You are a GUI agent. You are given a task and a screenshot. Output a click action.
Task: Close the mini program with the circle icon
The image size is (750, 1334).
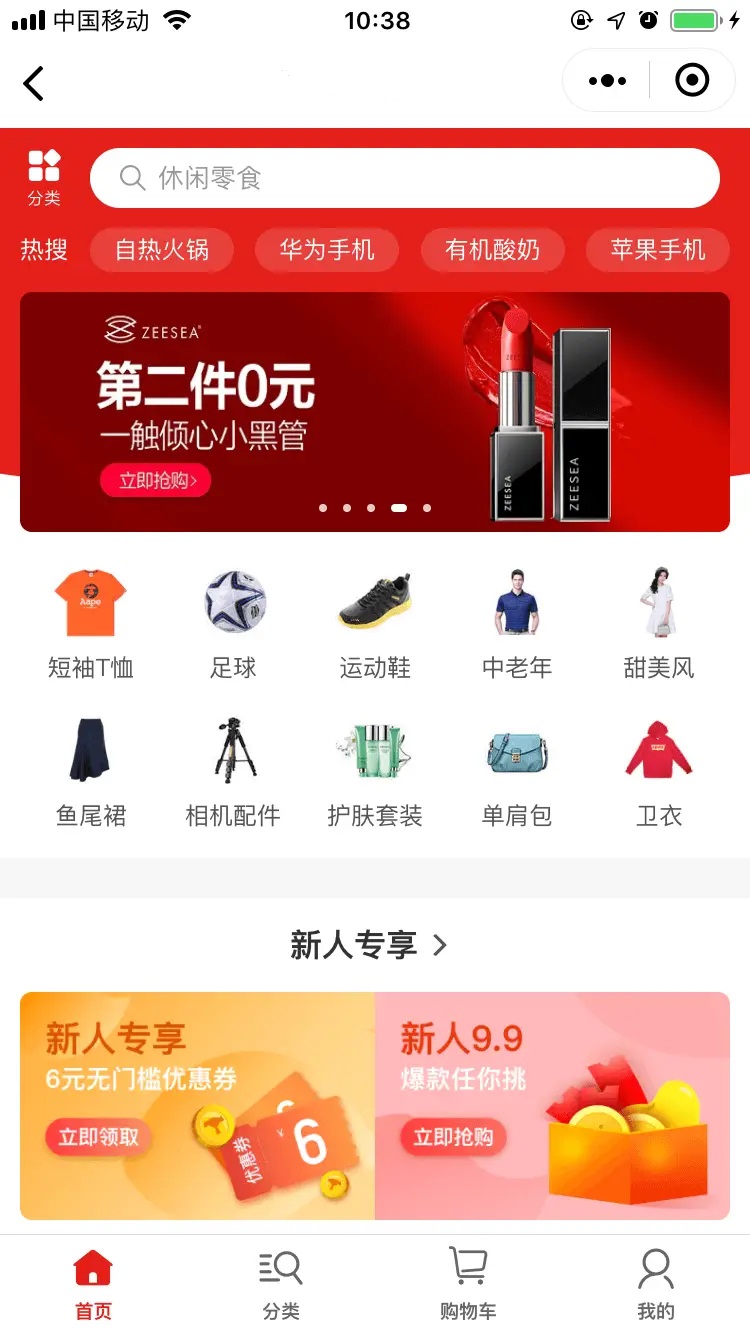[692, 81]
